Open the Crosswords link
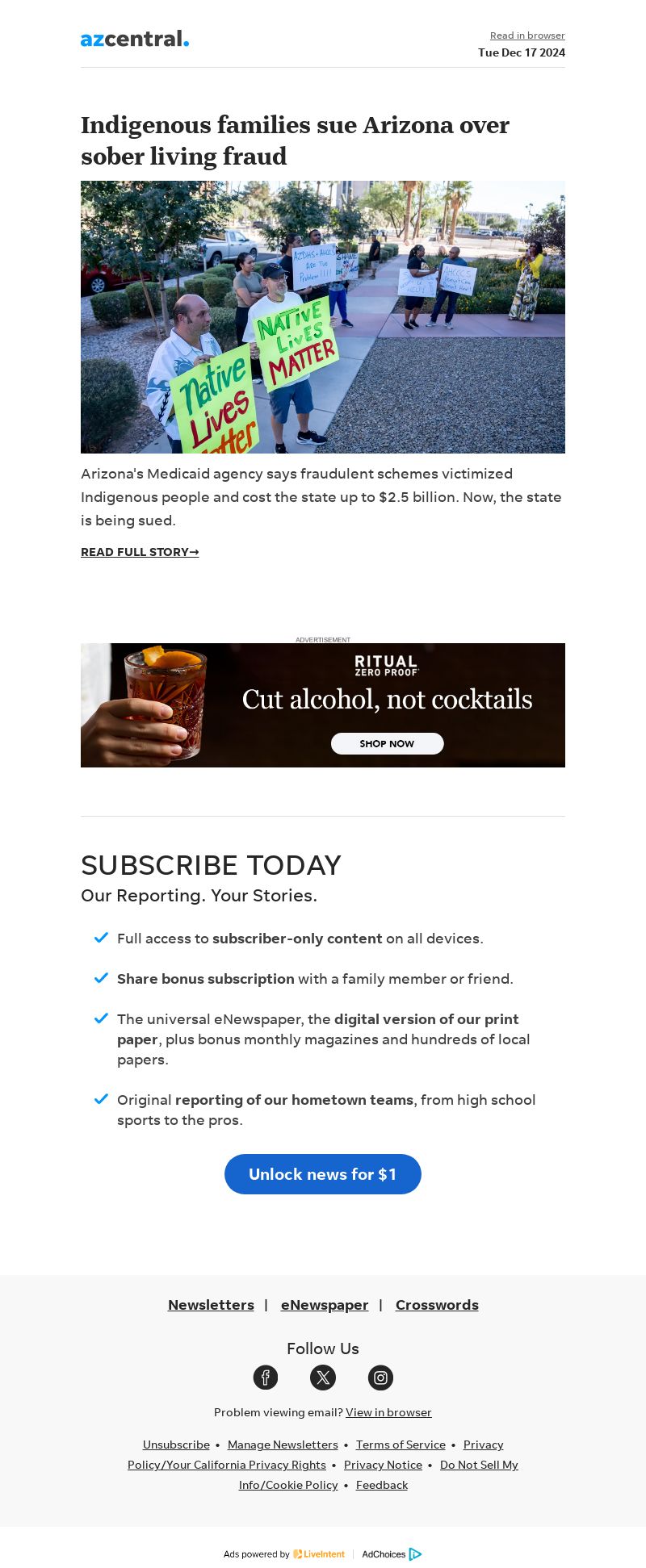The width and height of the screenshot is (646, 1568). click(437, 1305)
